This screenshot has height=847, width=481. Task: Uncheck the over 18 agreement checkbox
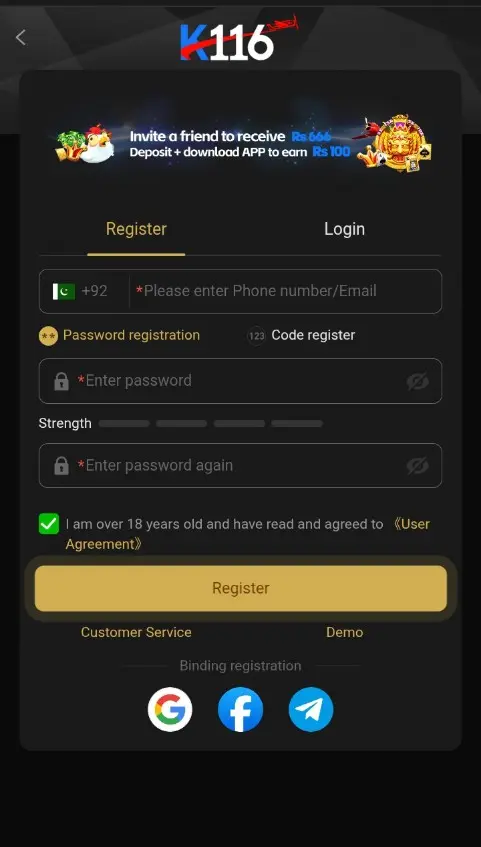point(49,524)
